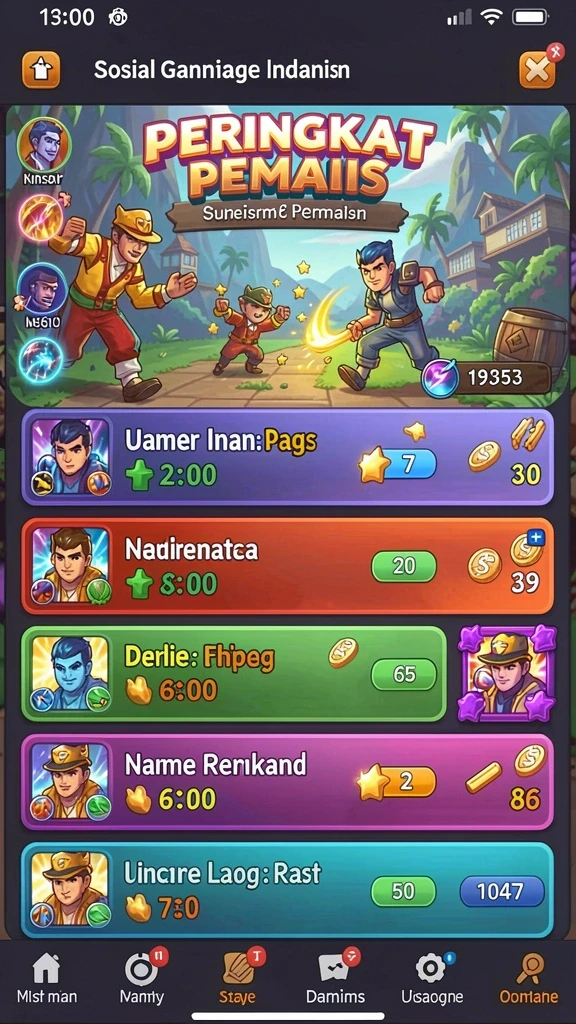This screenshot has height=1024, width=576.
Task: Tap the purple star-framed character card
Action: pos(507,673)
